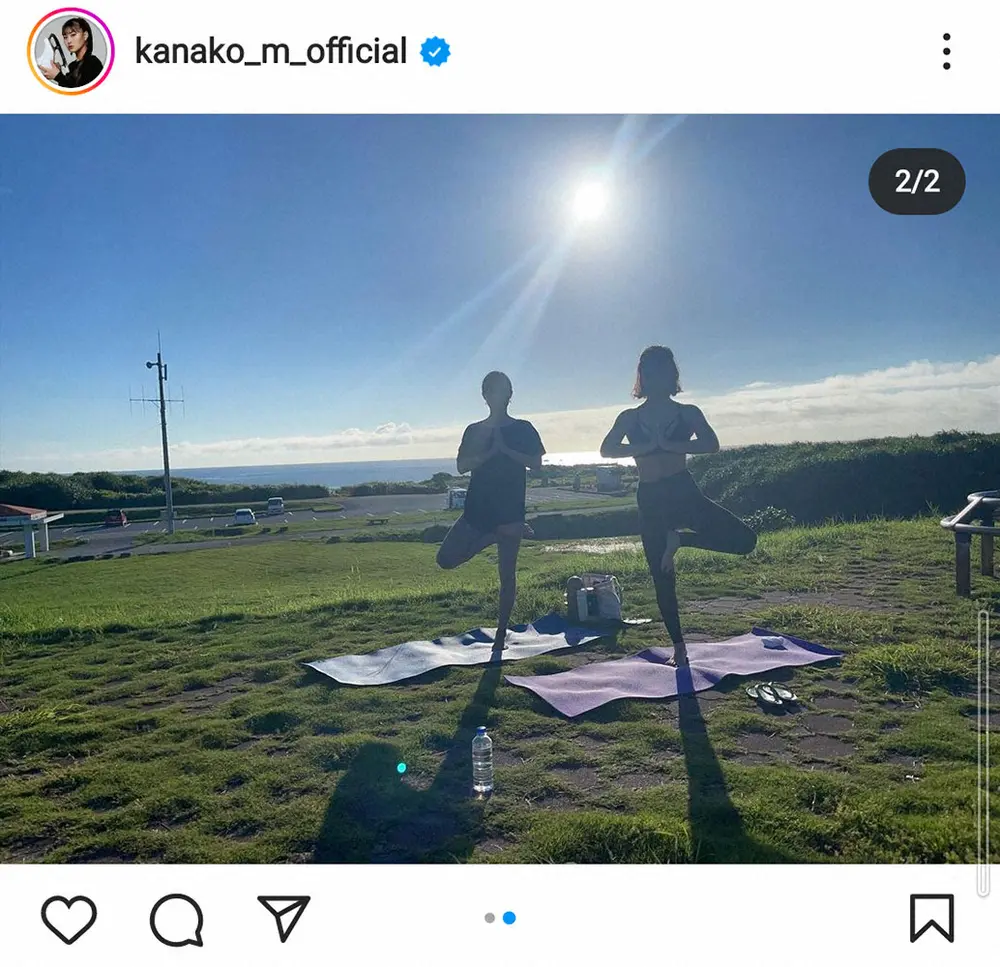Open kanako_m_official's profile picture story
Image resolution: width=1000 pixels, height=967 pixels.
pyautogui.click(x=71, y=52)
